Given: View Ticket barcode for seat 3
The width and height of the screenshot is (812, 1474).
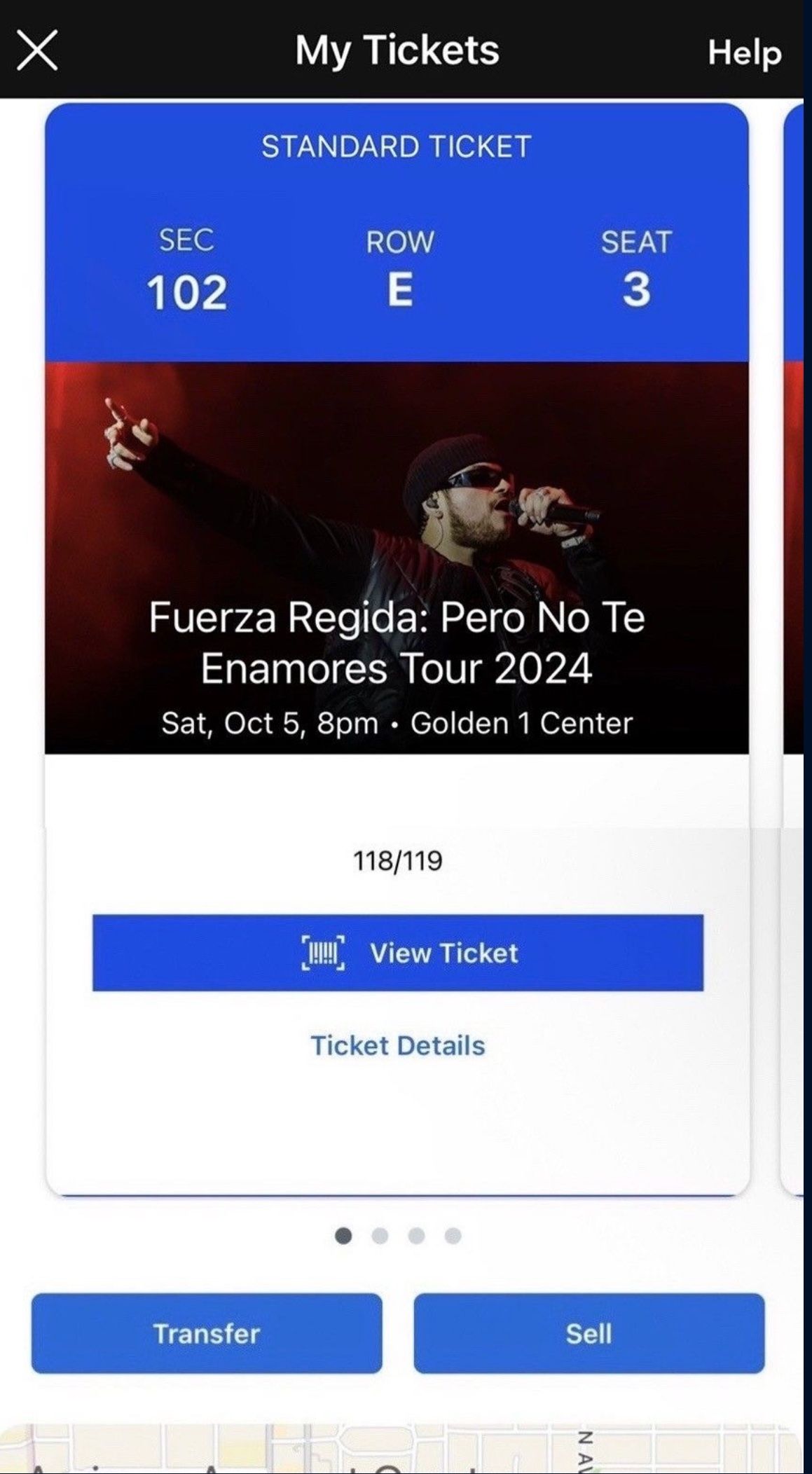Looking at the screenshot, I should click(x=397, y=953).
